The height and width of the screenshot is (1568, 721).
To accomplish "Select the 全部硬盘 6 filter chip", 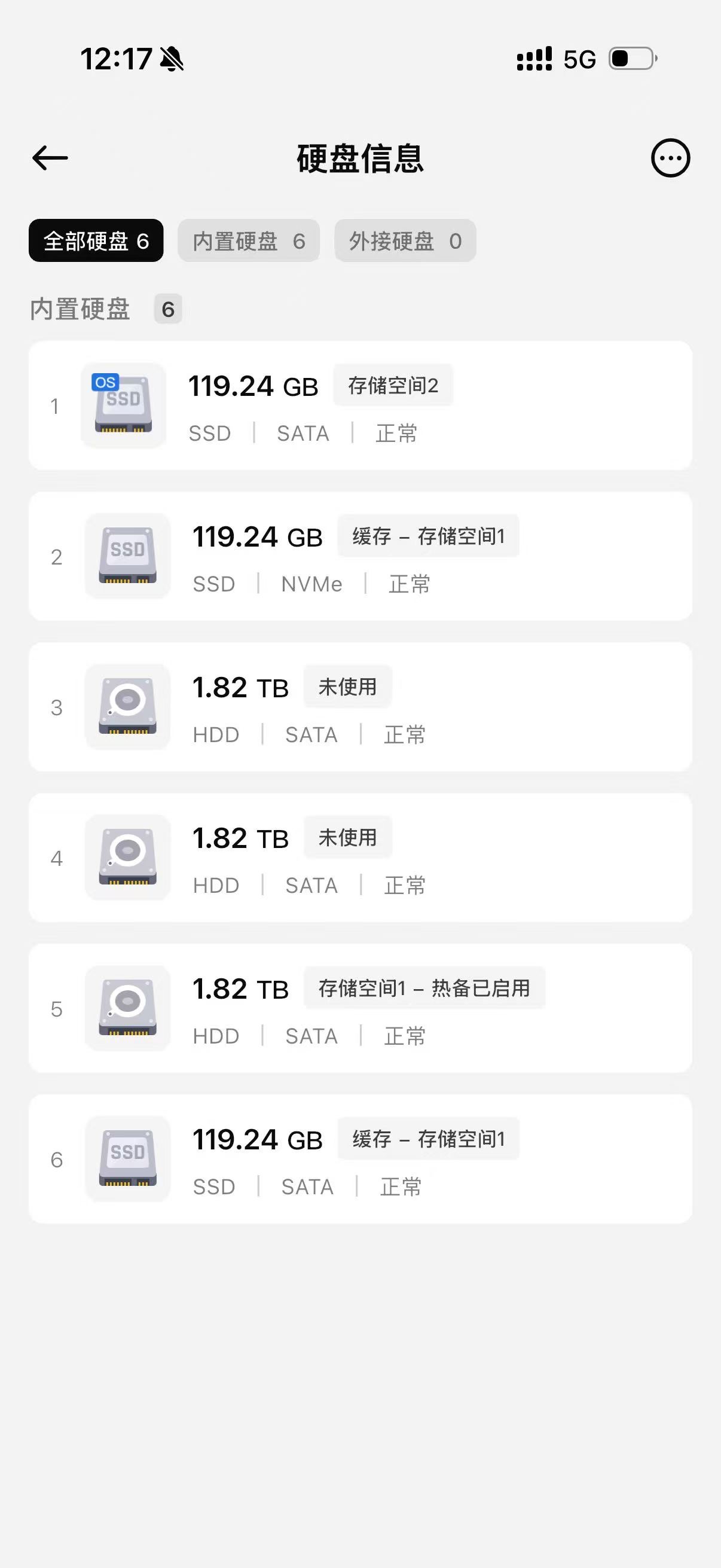I will pyautogui.click(x=96, y=240).
